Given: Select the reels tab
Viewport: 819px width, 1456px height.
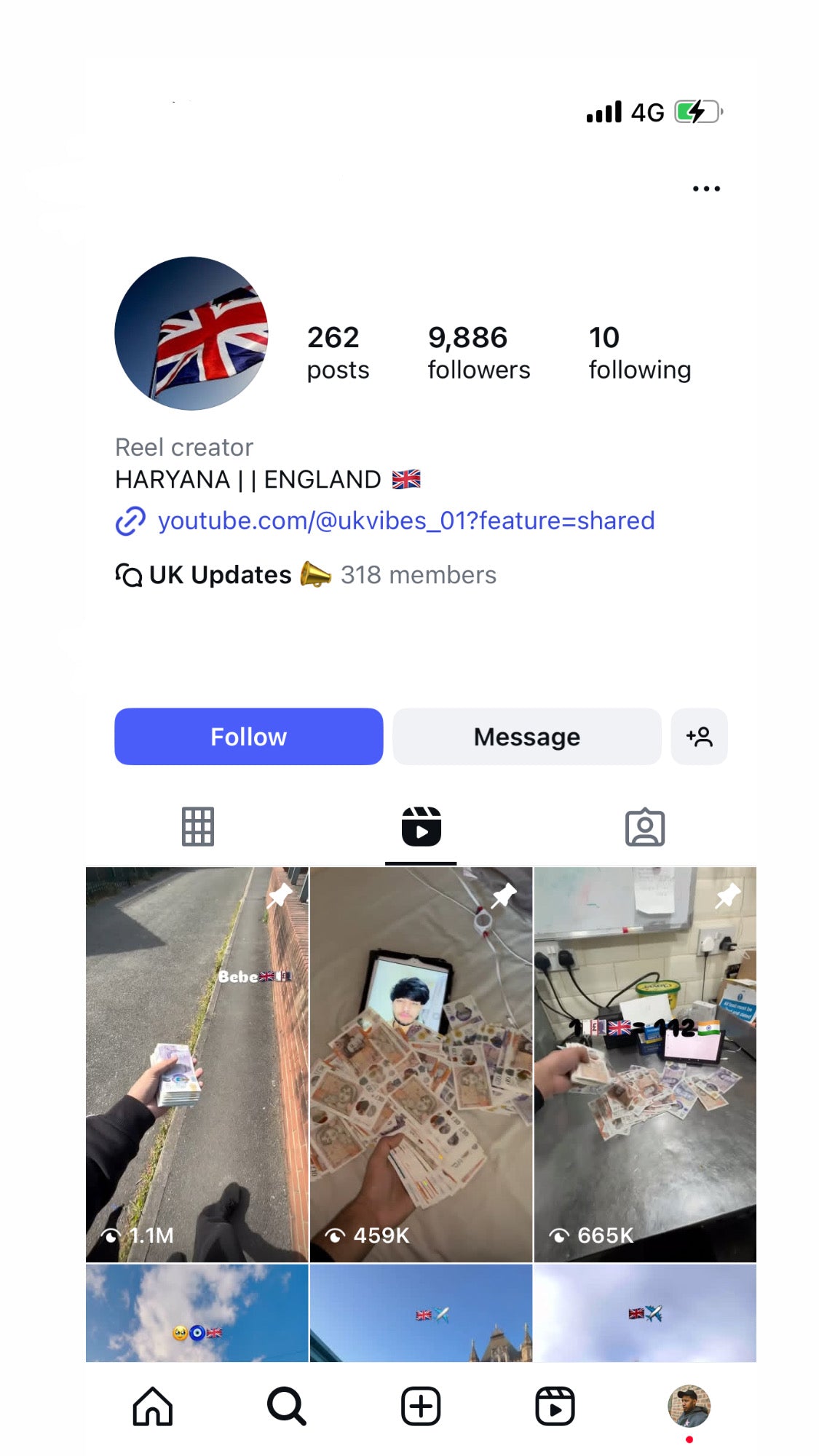Looking at the screenshot, I should point(421,827).
